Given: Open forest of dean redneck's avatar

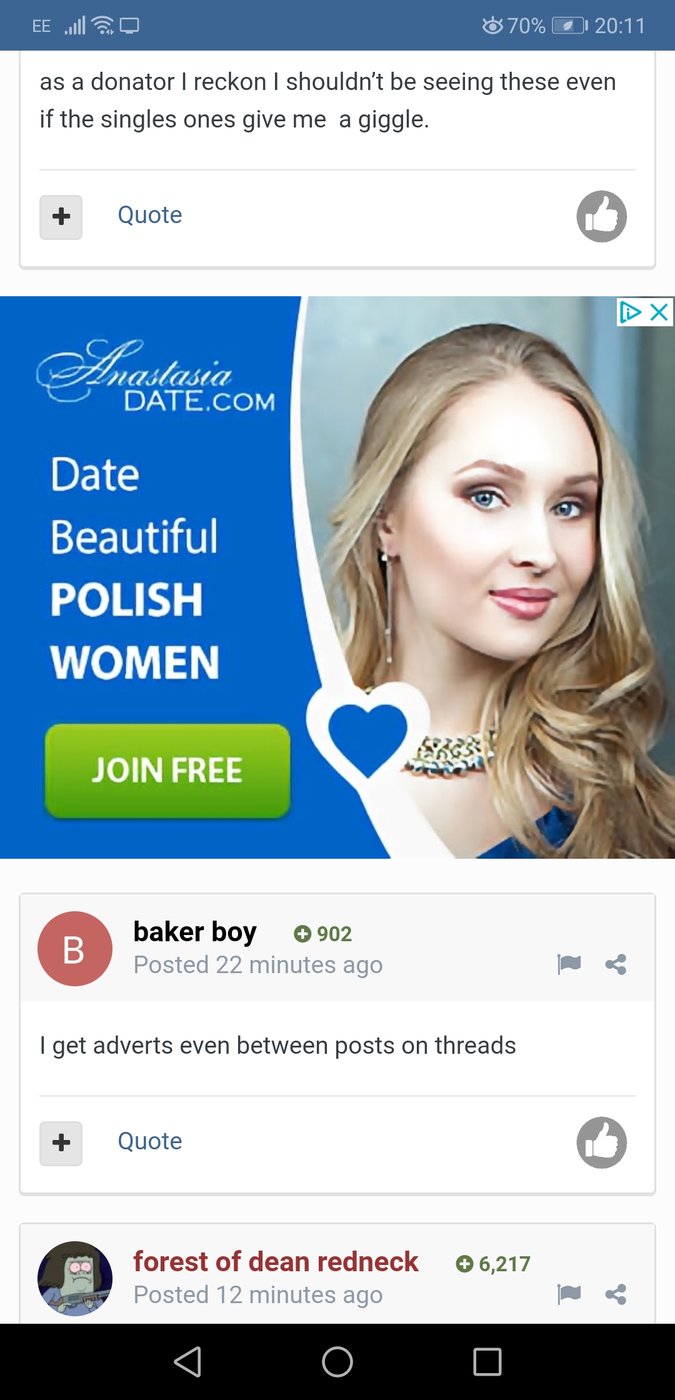Looking at the screenshot, I should 74,1278.
